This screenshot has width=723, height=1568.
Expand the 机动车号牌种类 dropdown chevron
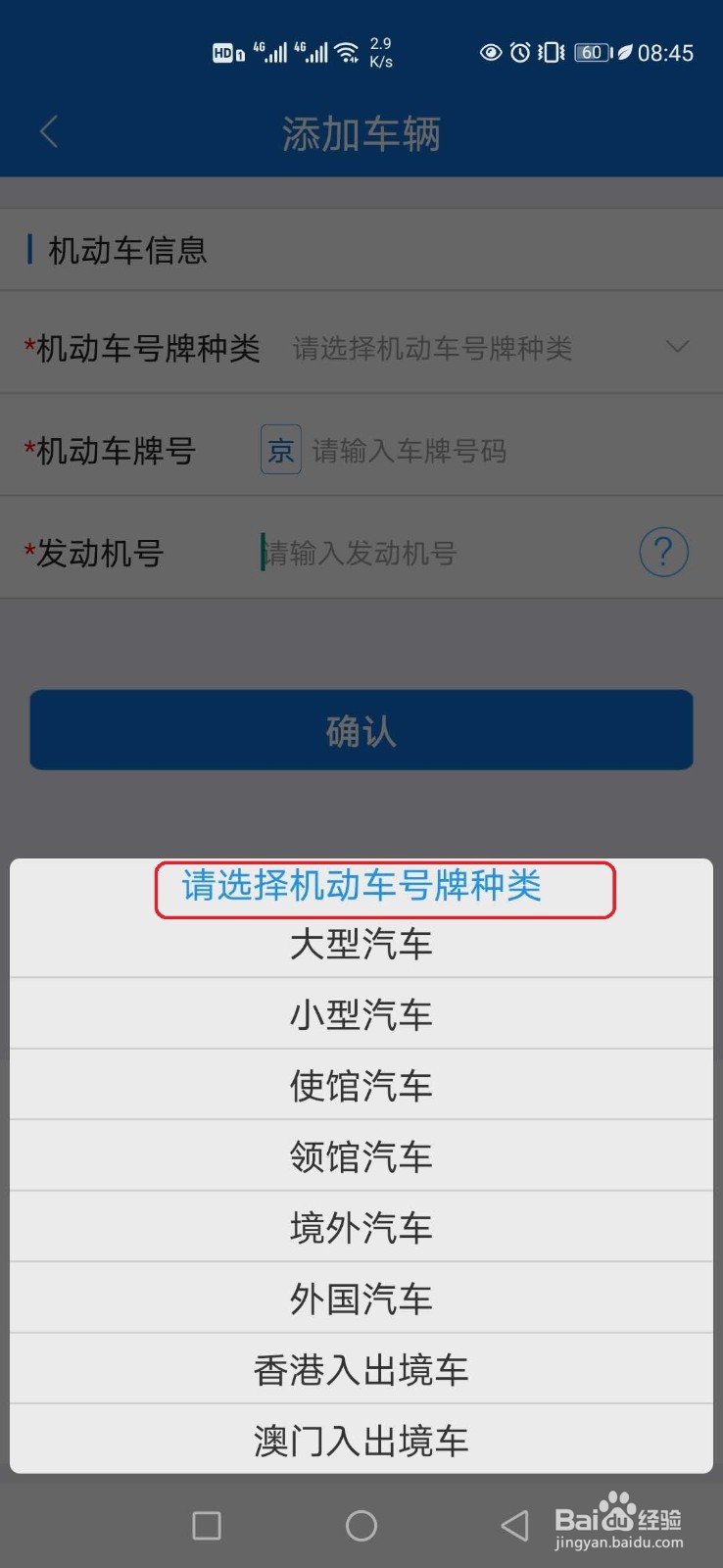(677, 347)
